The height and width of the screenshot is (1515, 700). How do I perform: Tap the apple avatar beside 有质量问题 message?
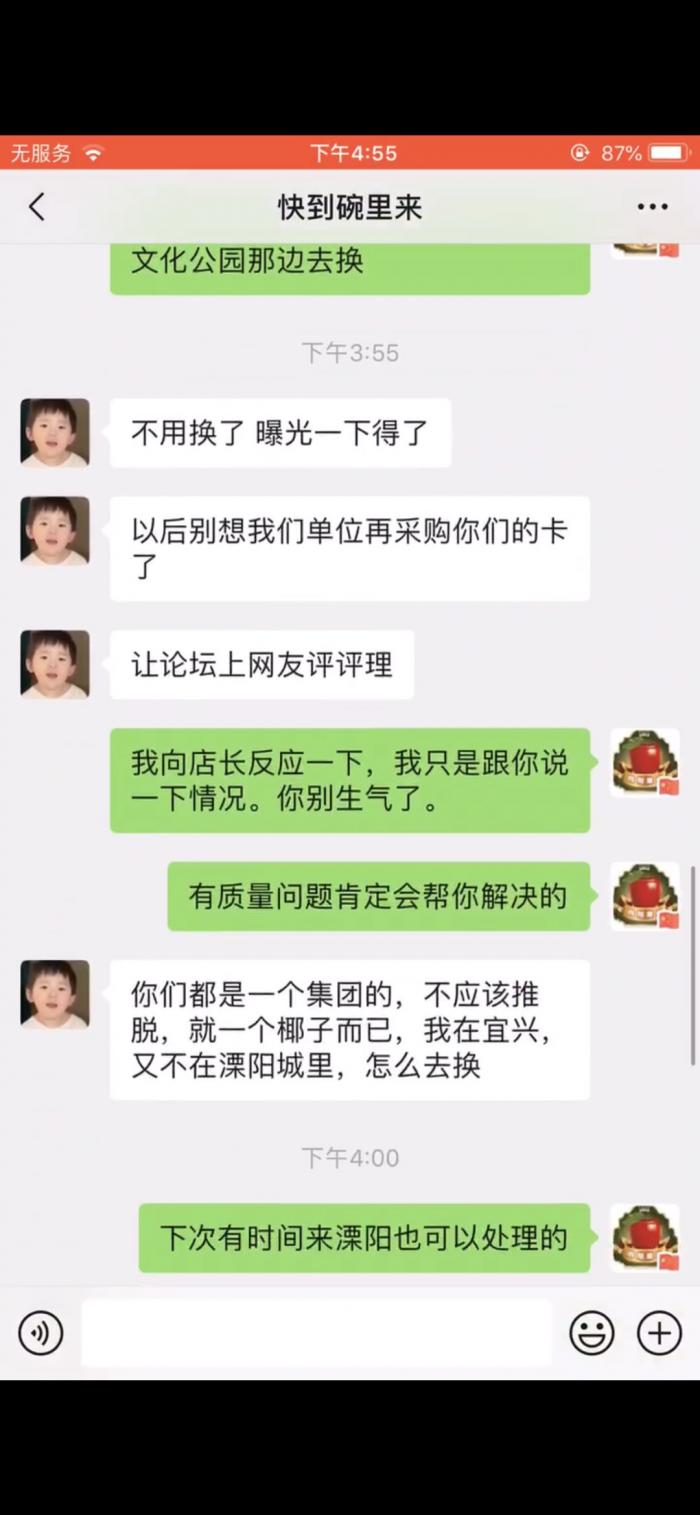coord(645,896)
